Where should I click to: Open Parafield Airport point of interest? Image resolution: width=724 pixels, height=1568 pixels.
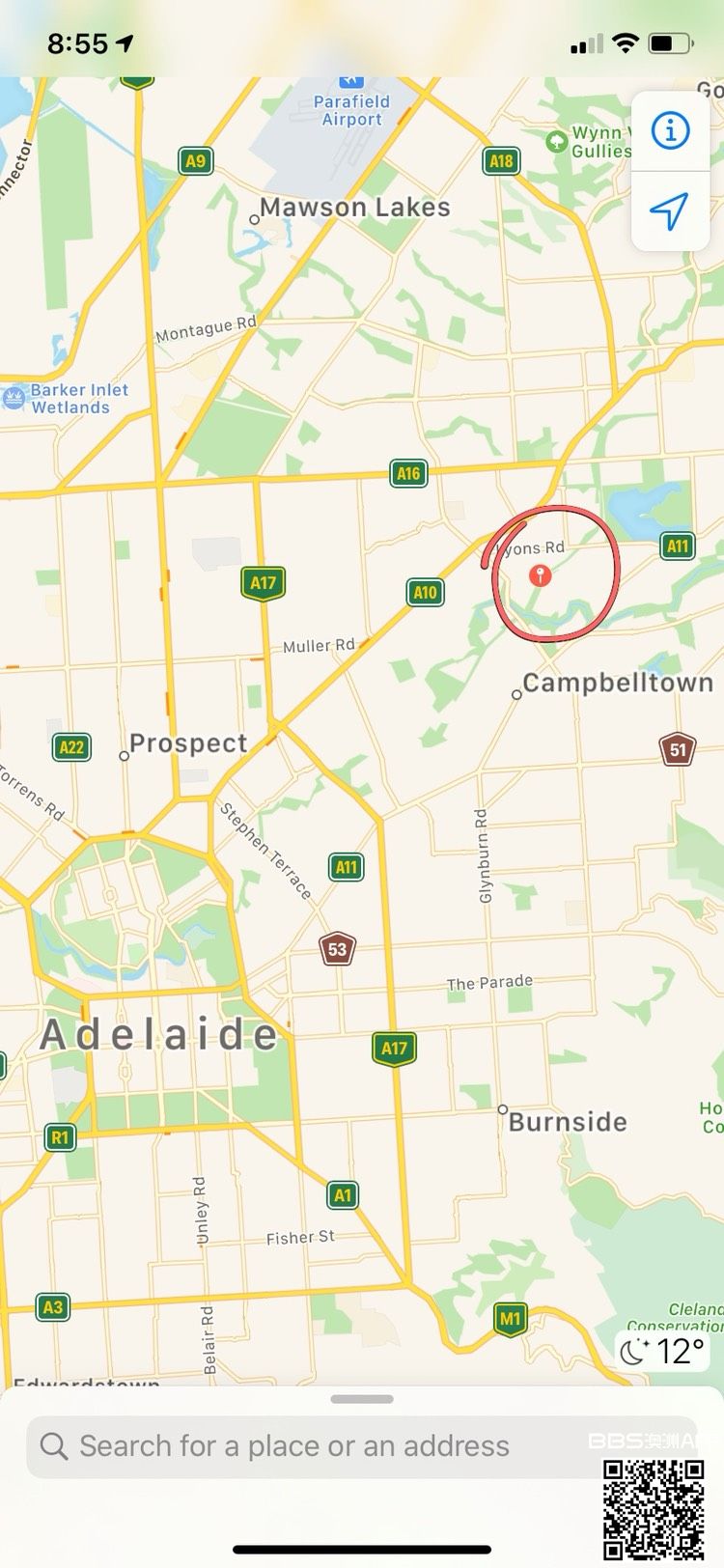click(x=351, y=100)
